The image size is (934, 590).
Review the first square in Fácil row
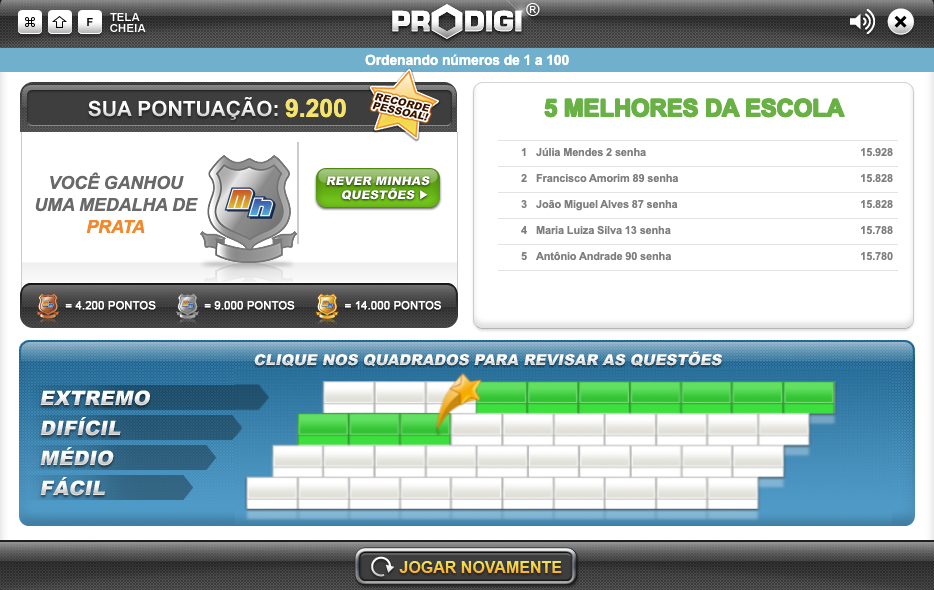tap(272, 491)
